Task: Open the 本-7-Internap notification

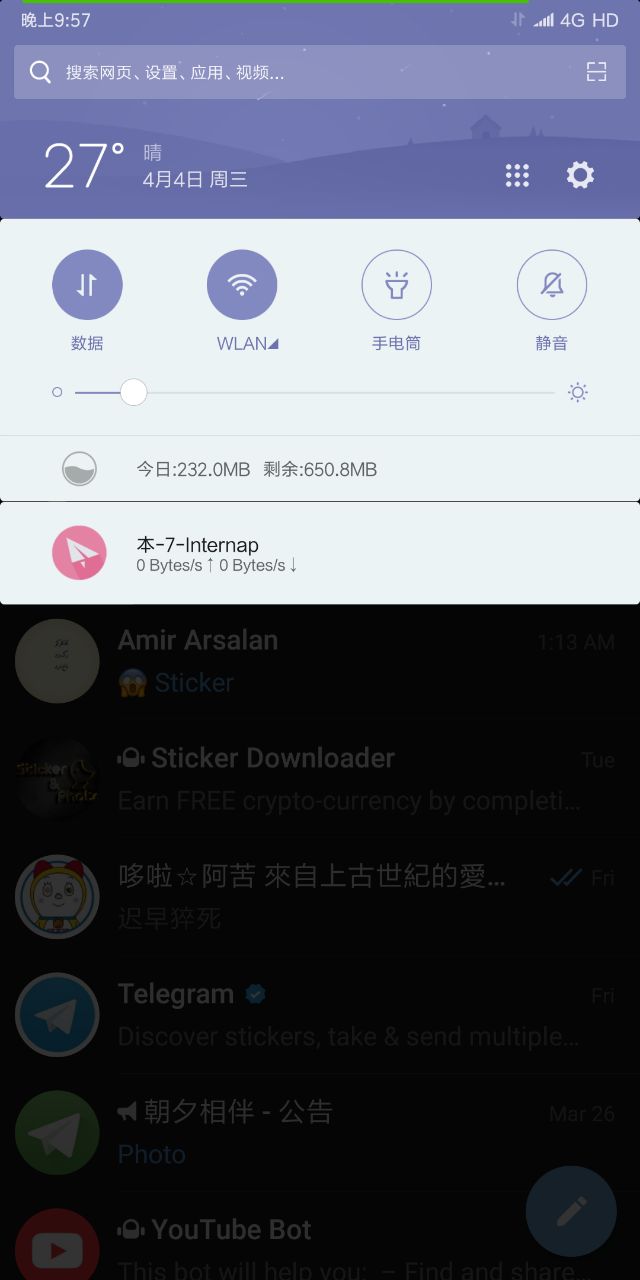Action: pos(320,553)
